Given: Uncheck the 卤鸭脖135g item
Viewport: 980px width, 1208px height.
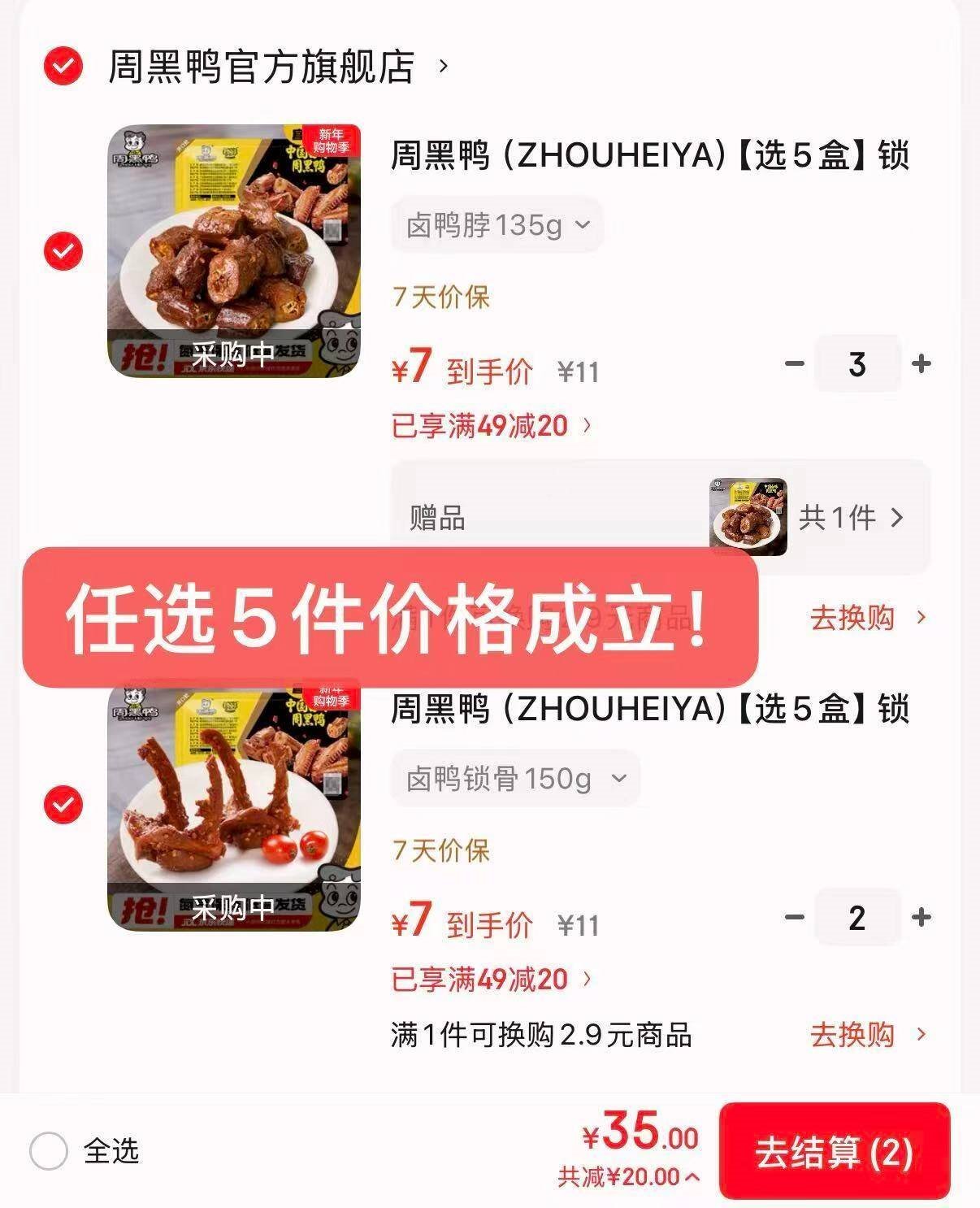Looking at the screenshot, I should [63, 250].
